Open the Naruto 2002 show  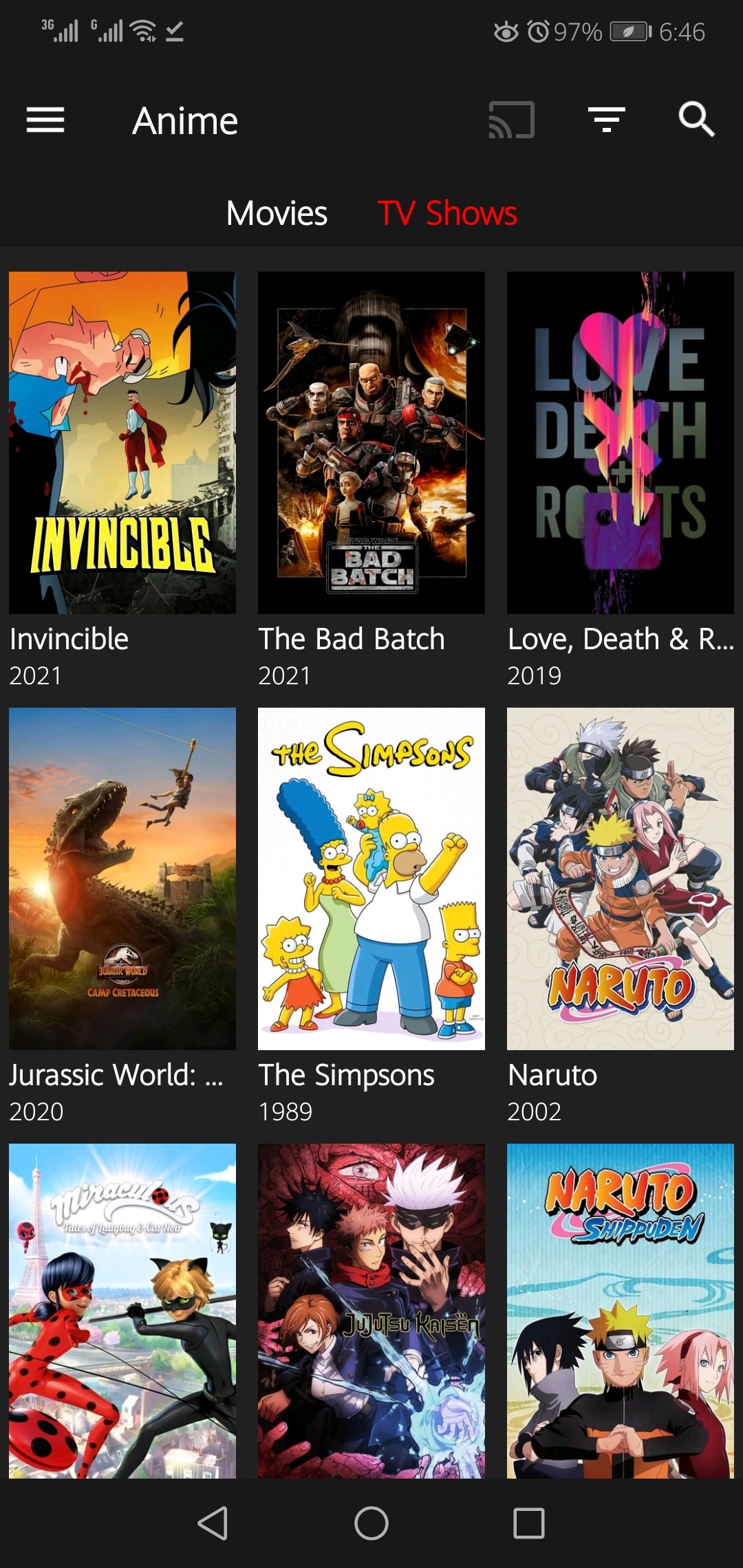pos(621,879)
